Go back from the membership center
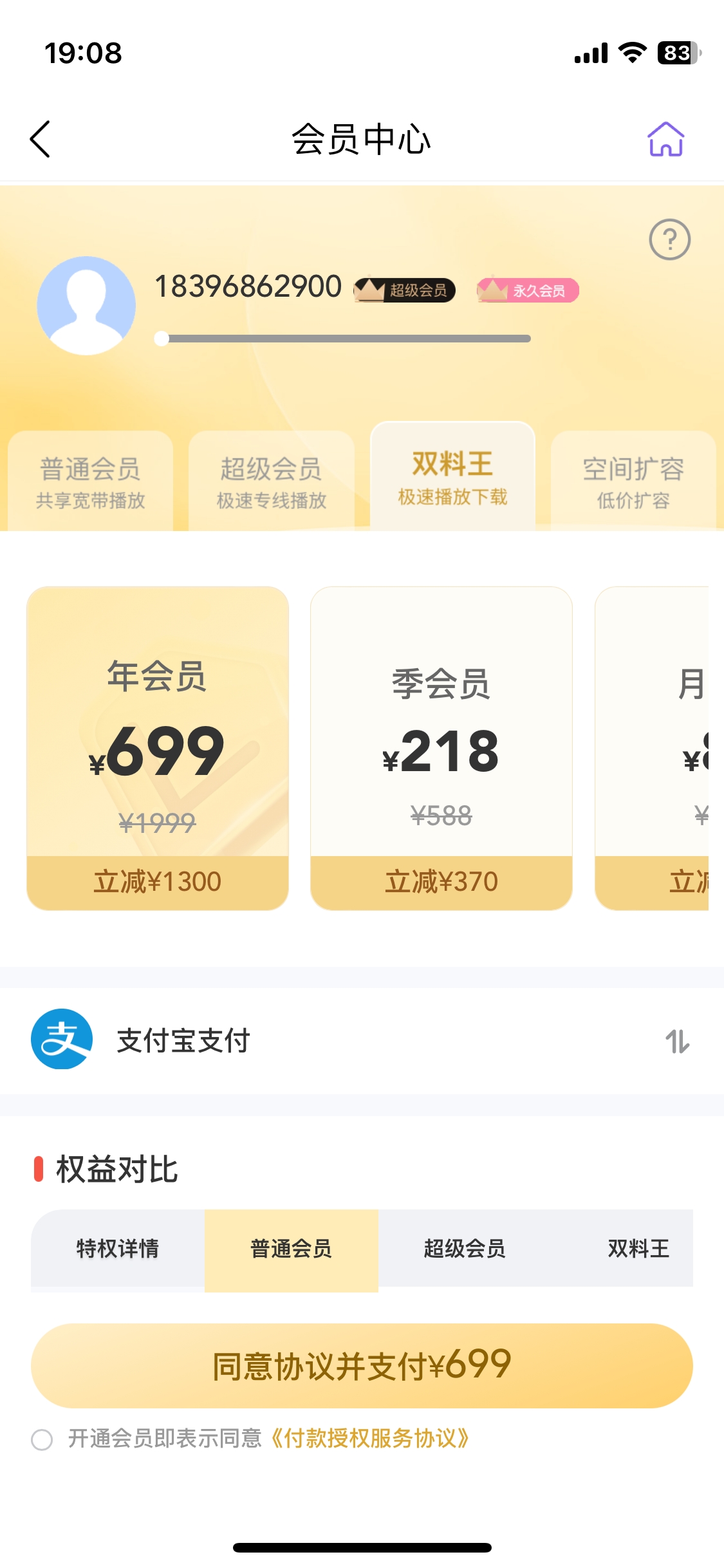Image resolution: width=724 pixels, height=1568 pixels. pyautogui.click(x=40, y=139)
